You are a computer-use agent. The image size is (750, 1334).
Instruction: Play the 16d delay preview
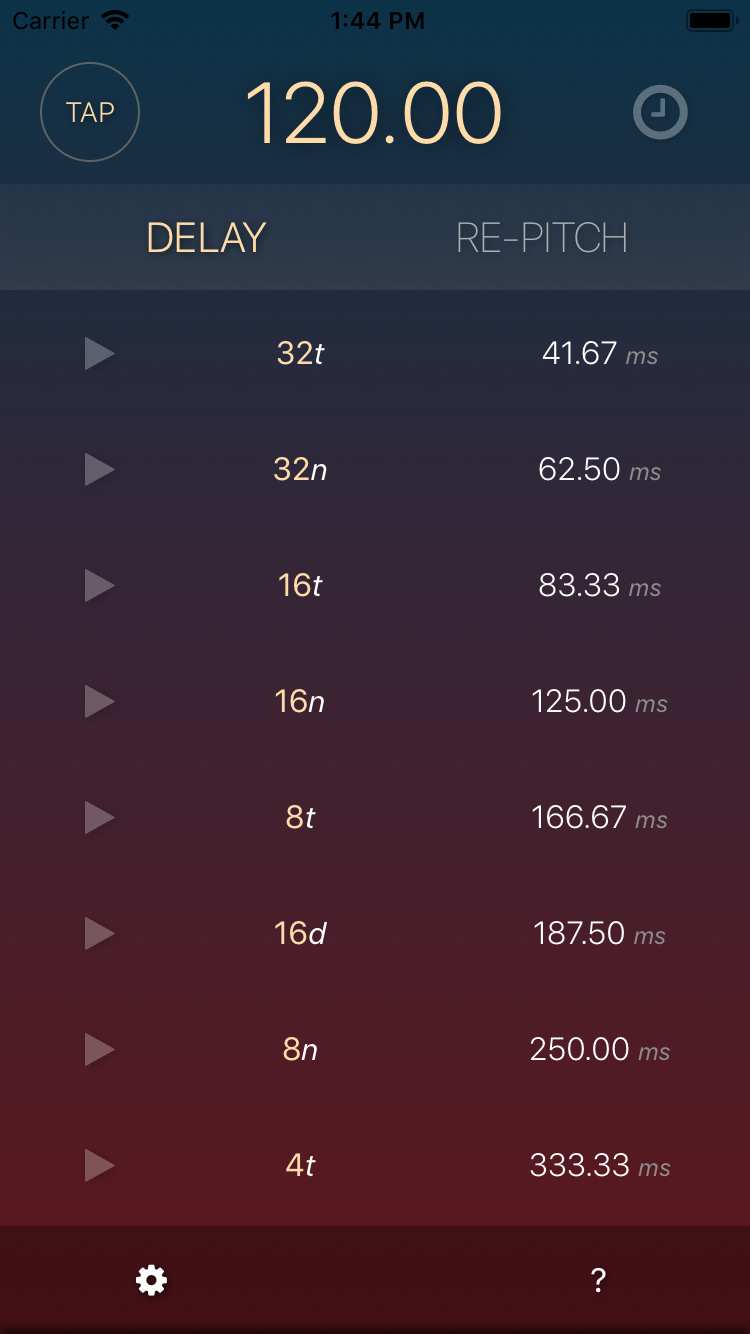click(x=99, y=934)
